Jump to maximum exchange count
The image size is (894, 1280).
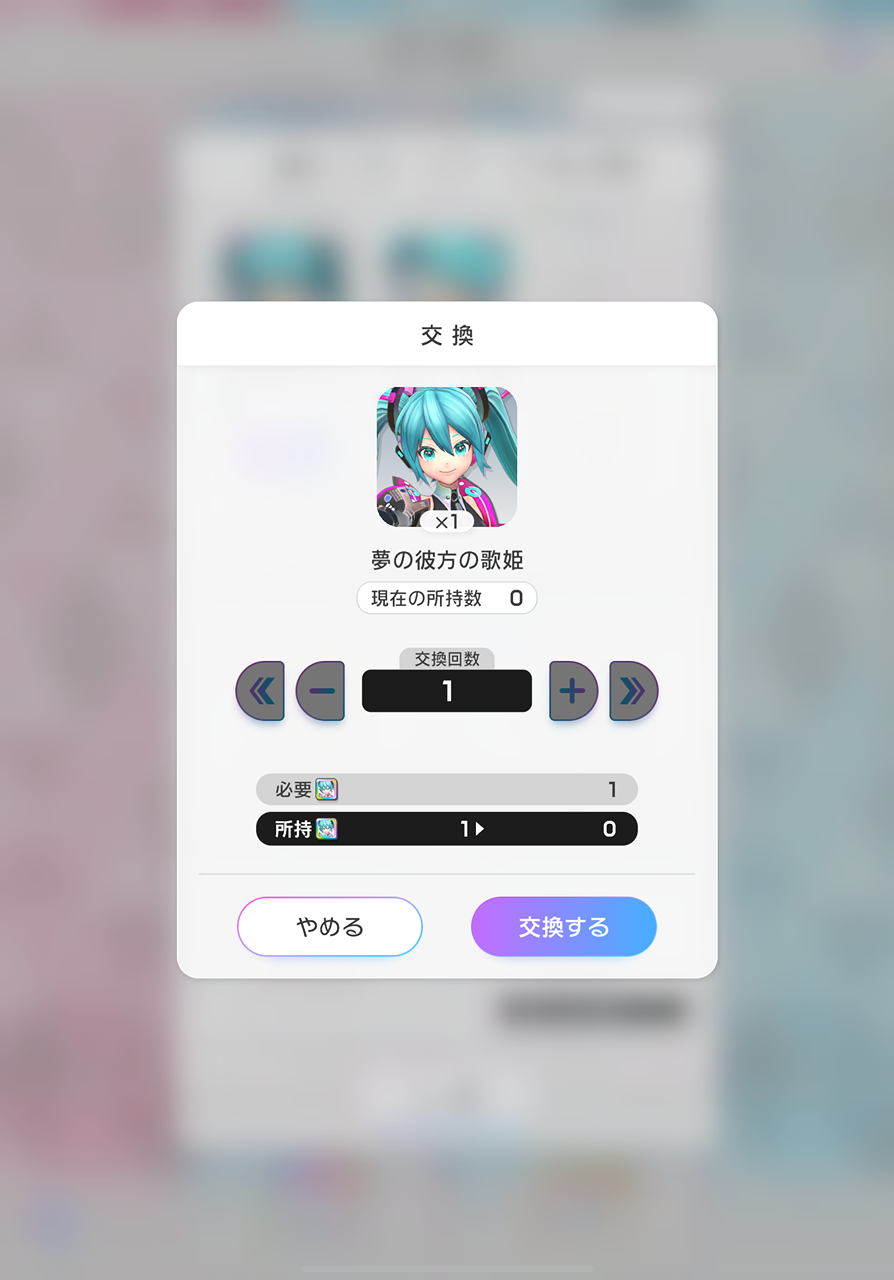(633, 691)
